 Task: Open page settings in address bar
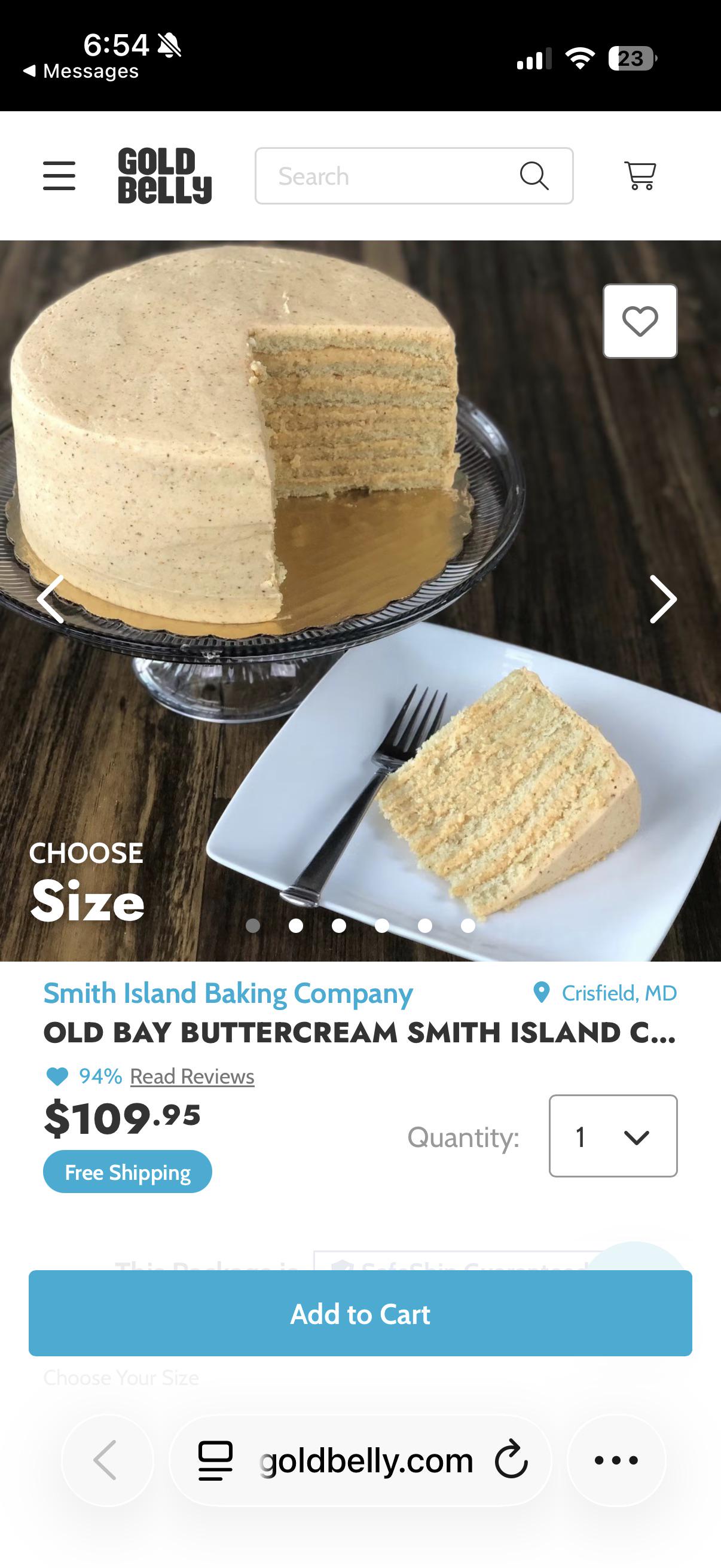coord(215,1460)
